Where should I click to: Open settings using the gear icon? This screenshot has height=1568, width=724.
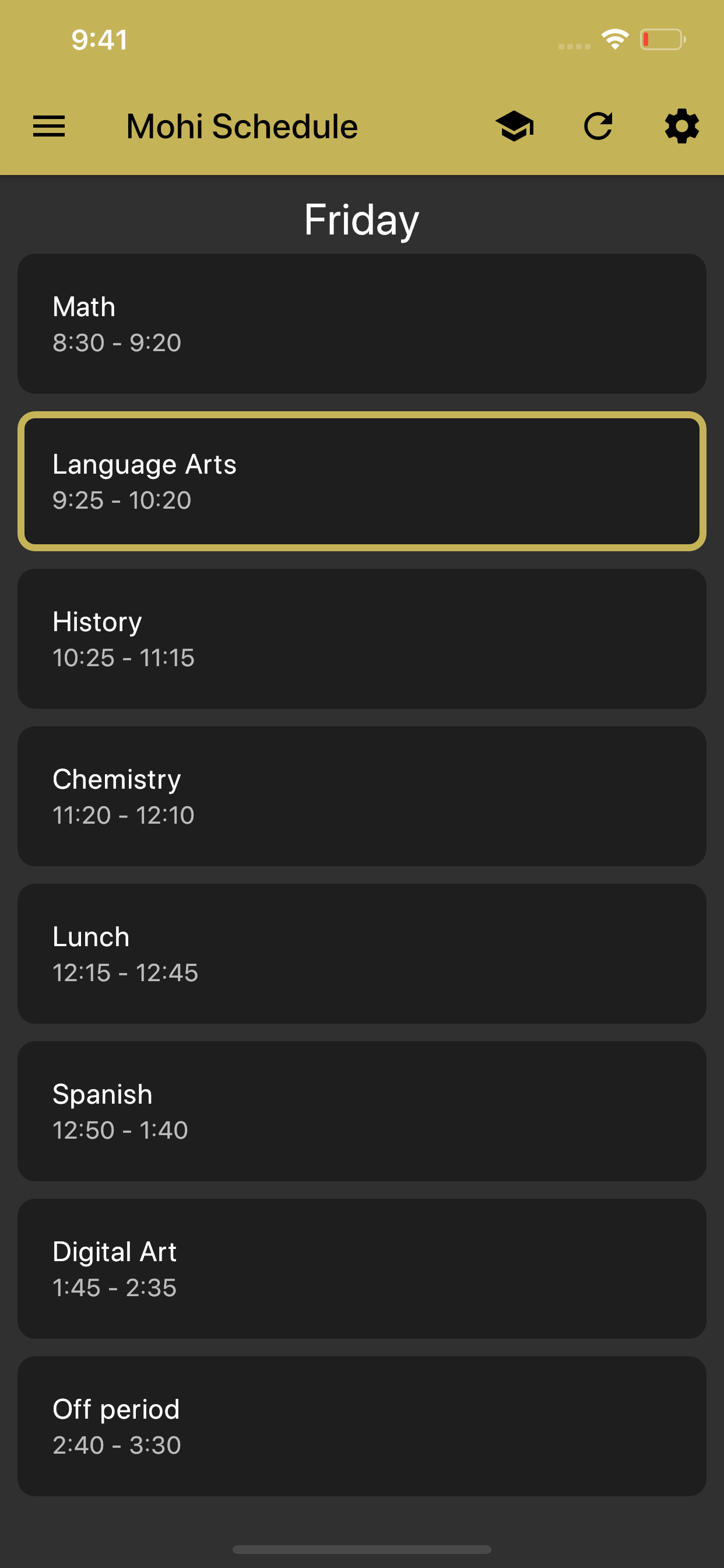pos(681,127)
